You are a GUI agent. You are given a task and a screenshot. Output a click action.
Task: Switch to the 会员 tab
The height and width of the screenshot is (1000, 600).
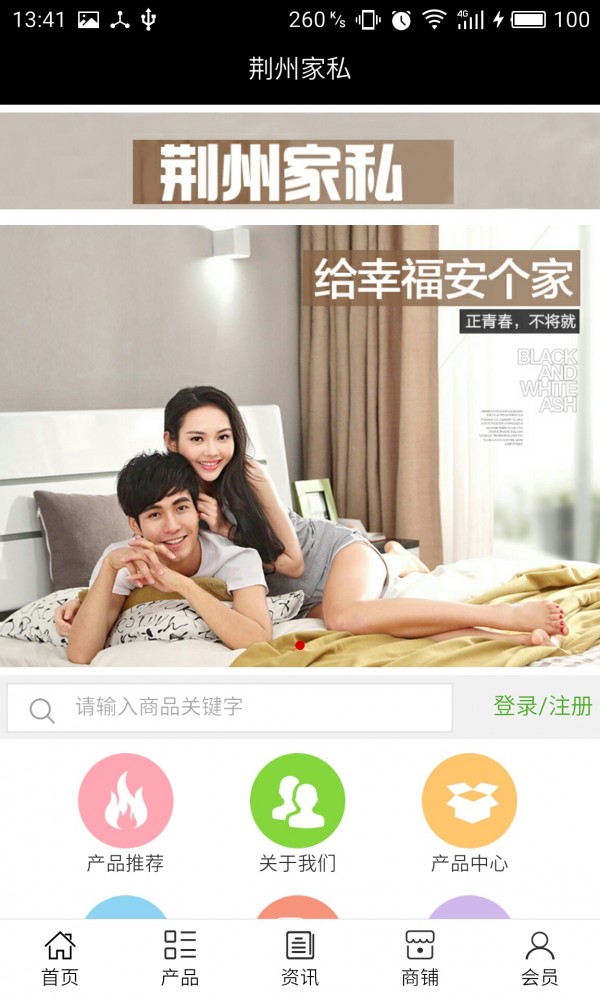540,958
